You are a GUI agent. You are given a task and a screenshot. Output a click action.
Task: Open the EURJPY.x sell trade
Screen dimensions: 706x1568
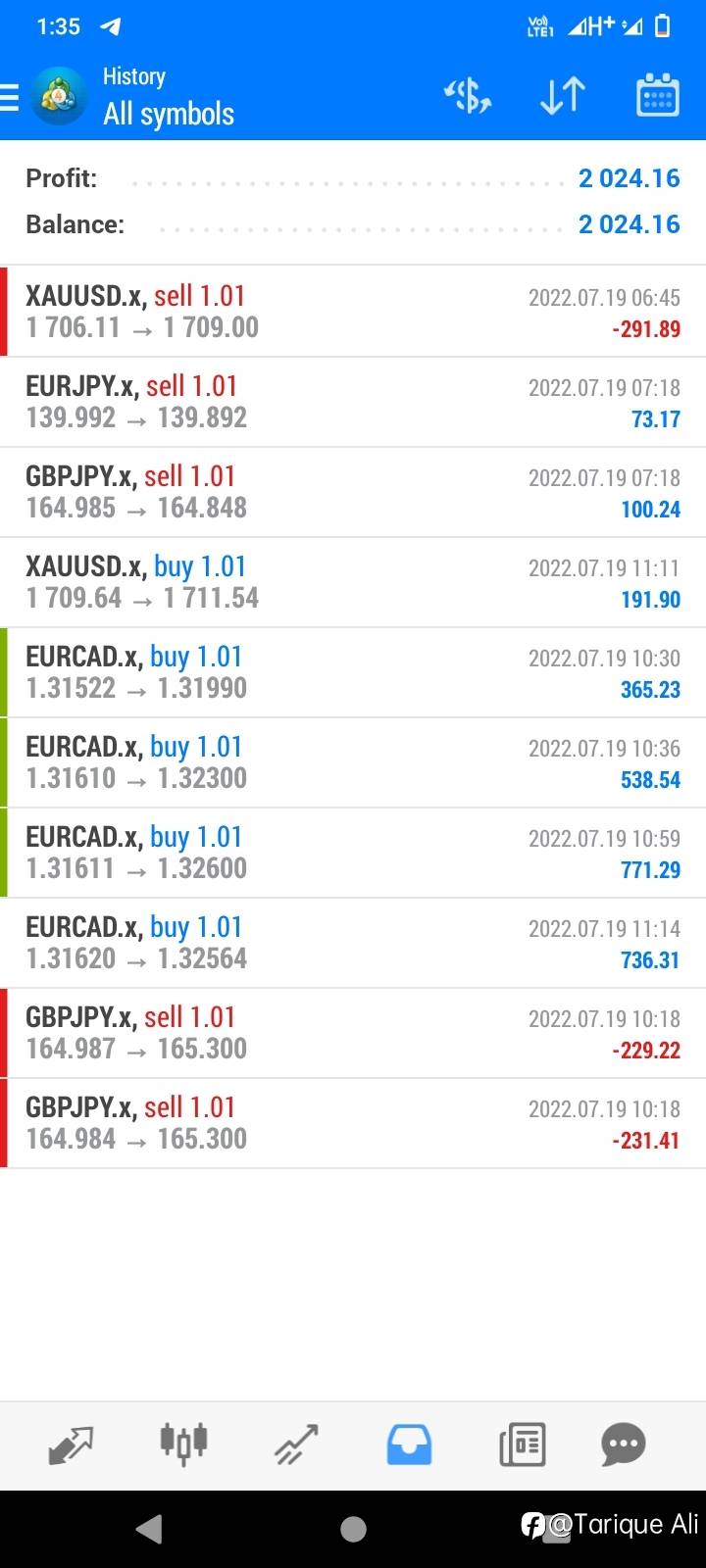tap(353, 402)
